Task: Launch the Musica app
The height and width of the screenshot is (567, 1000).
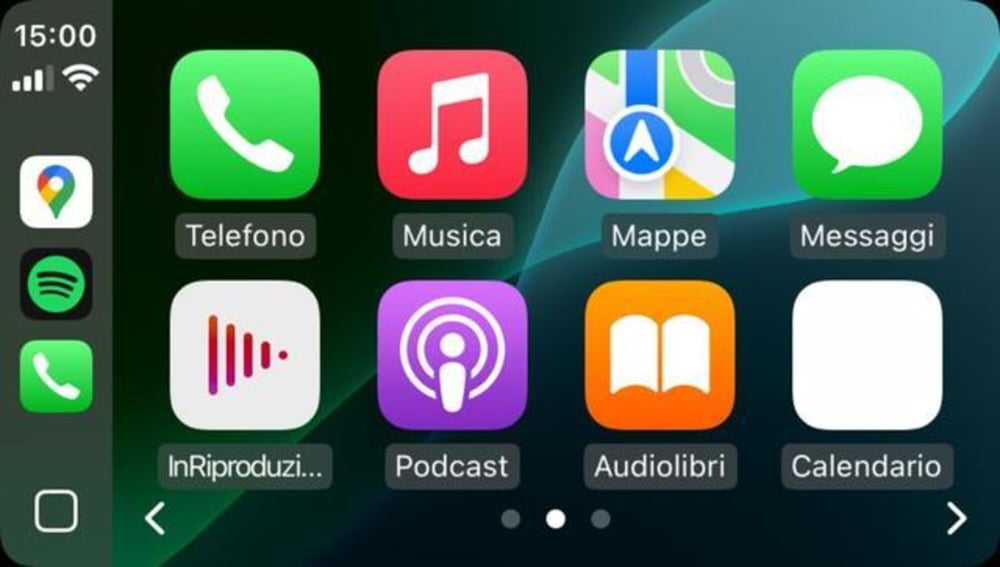Action: coord(452,125)
